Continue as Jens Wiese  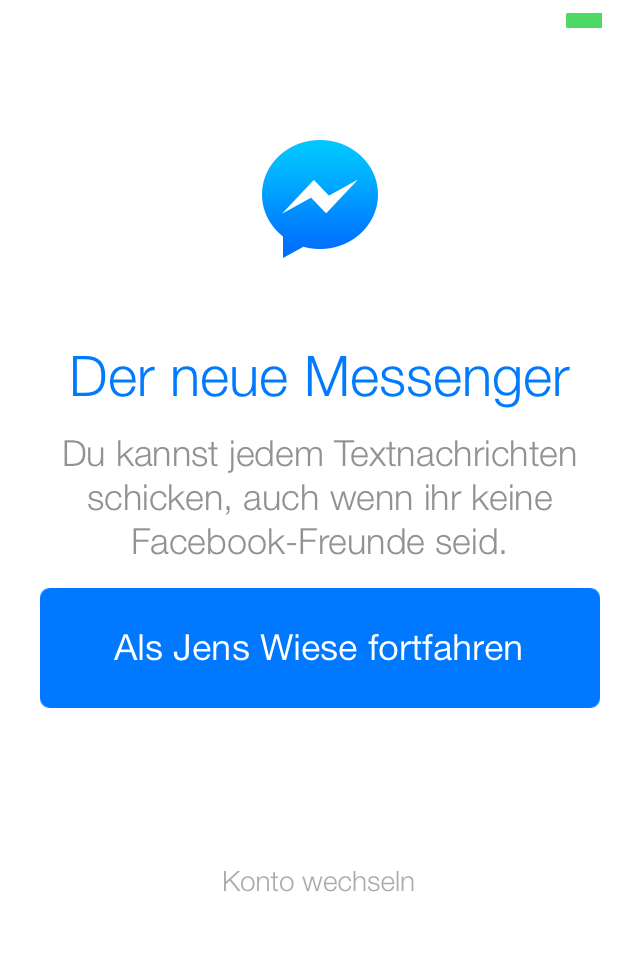pyautogui.click(x=320, y=648)
